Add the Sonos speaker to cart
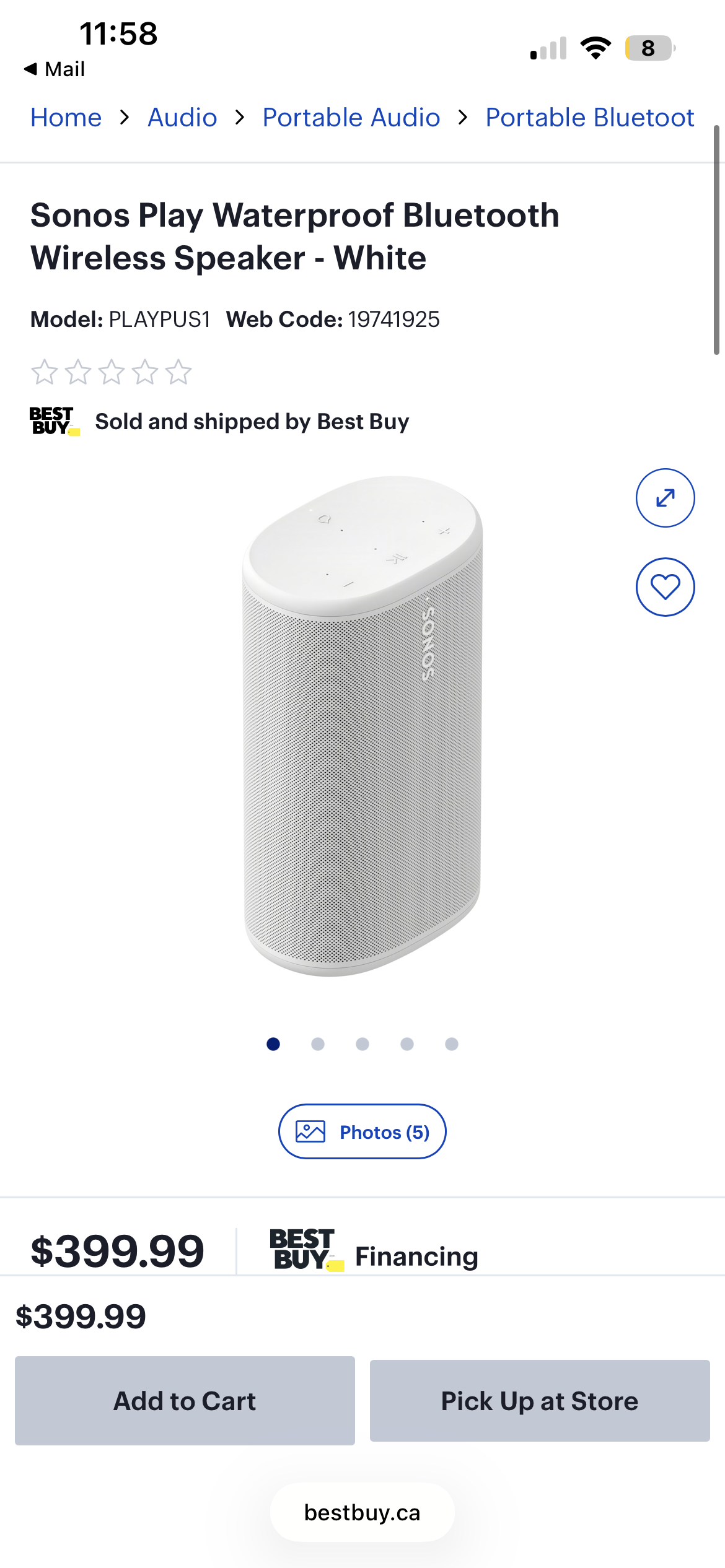725x1568 pixels. 185,1401
